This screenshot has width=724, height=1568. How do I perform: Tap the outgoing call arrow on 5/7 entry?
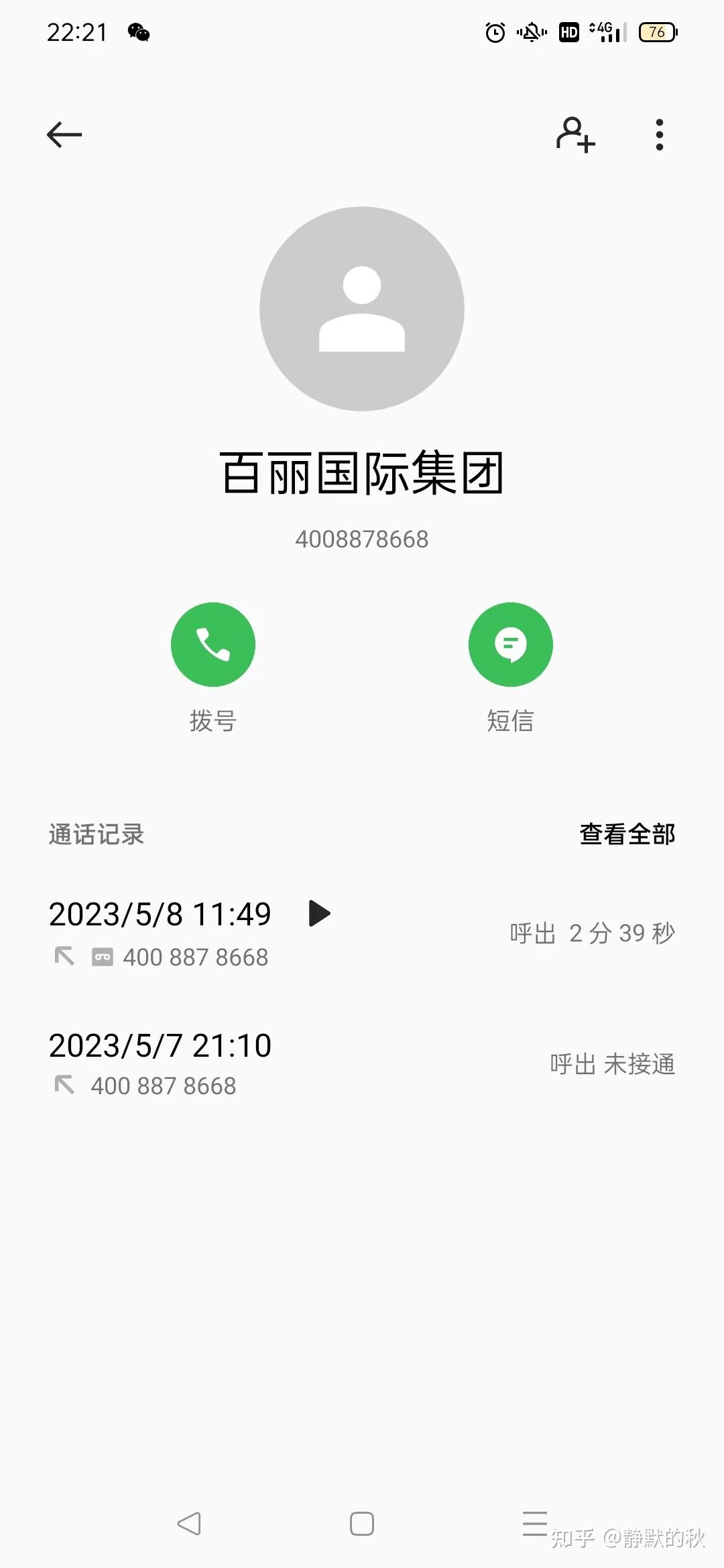[64, 1084]
